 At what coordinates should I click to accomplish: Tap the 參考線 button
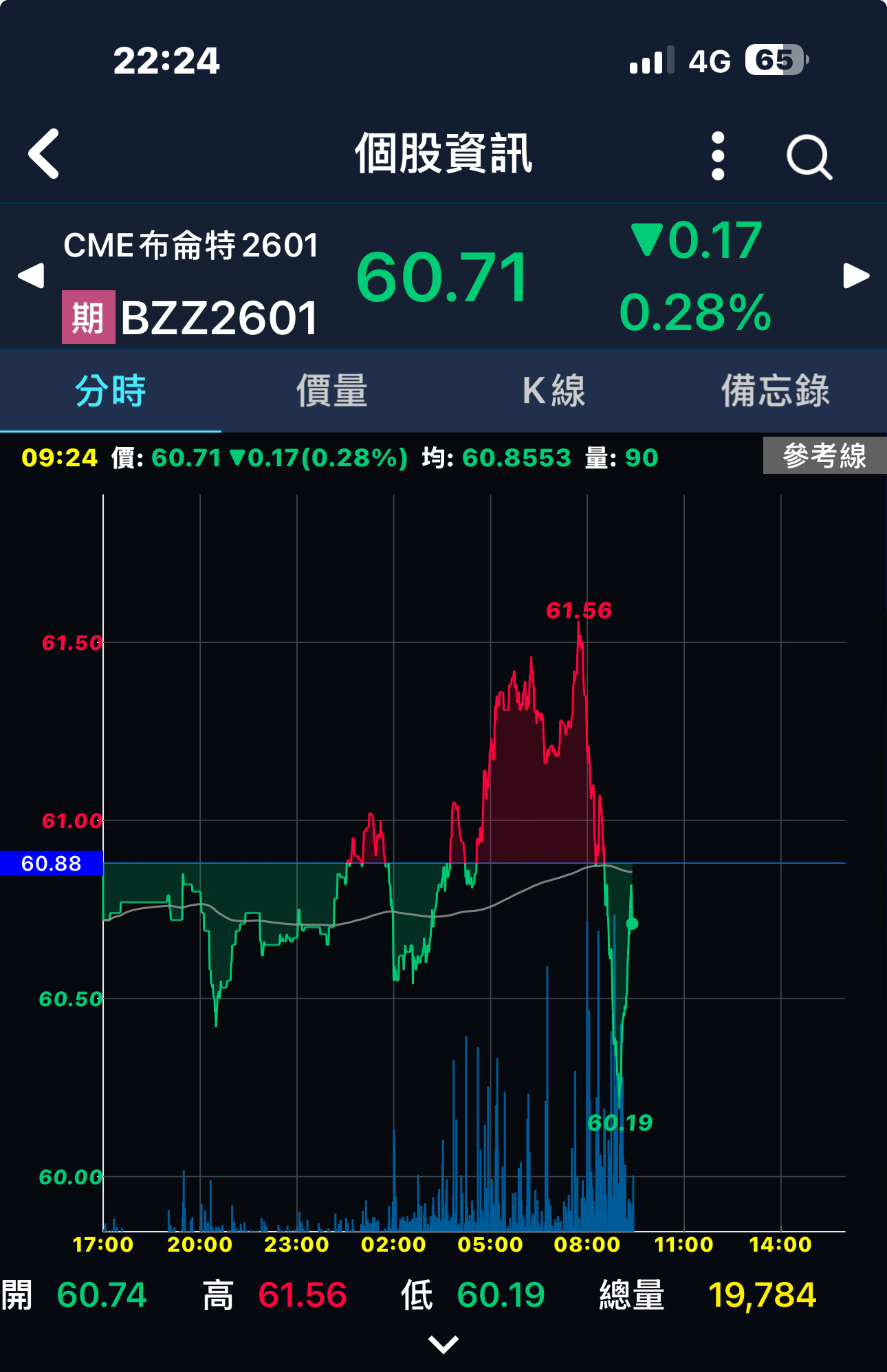(824, 456)
